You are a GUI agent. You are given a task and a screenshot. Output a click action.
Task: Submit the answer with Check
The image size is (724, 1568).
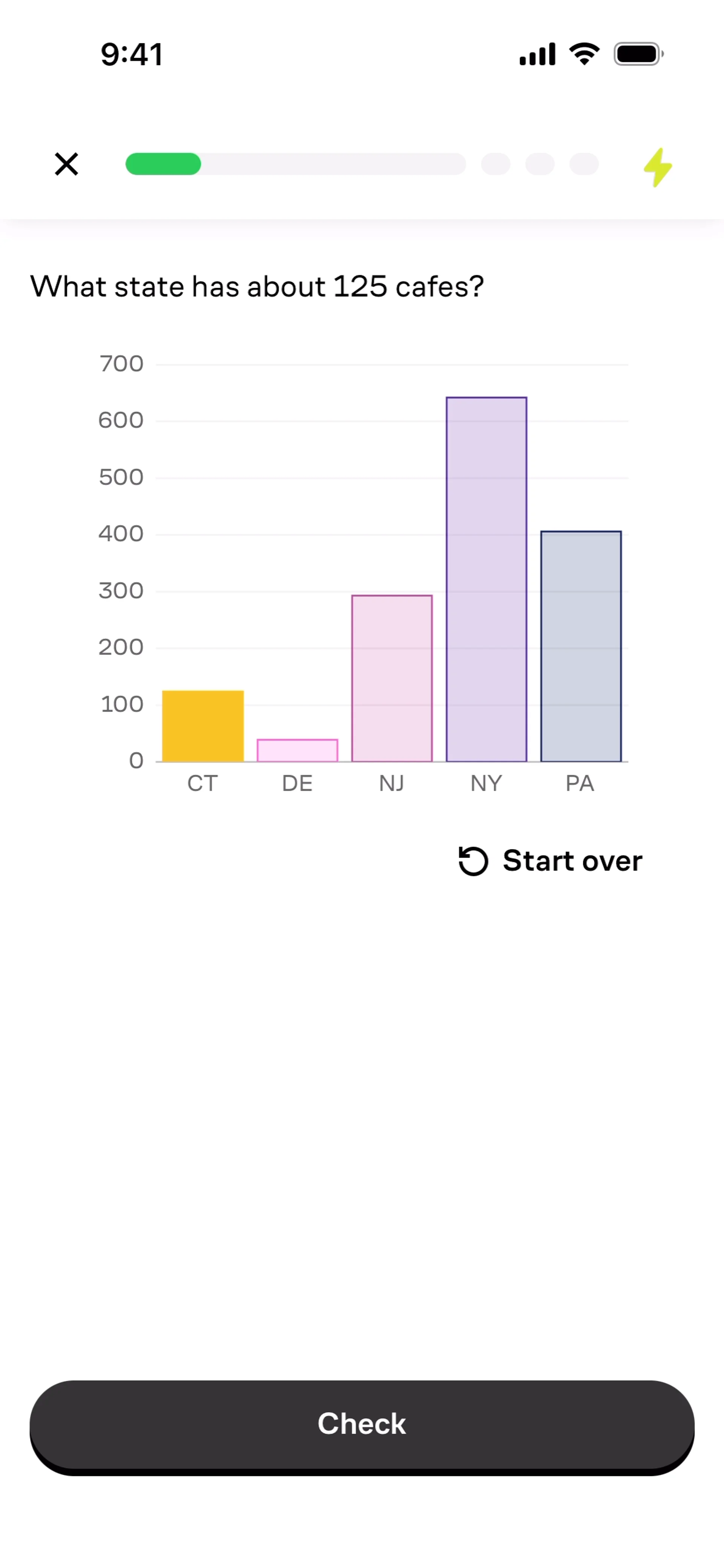pos(362,1424)
